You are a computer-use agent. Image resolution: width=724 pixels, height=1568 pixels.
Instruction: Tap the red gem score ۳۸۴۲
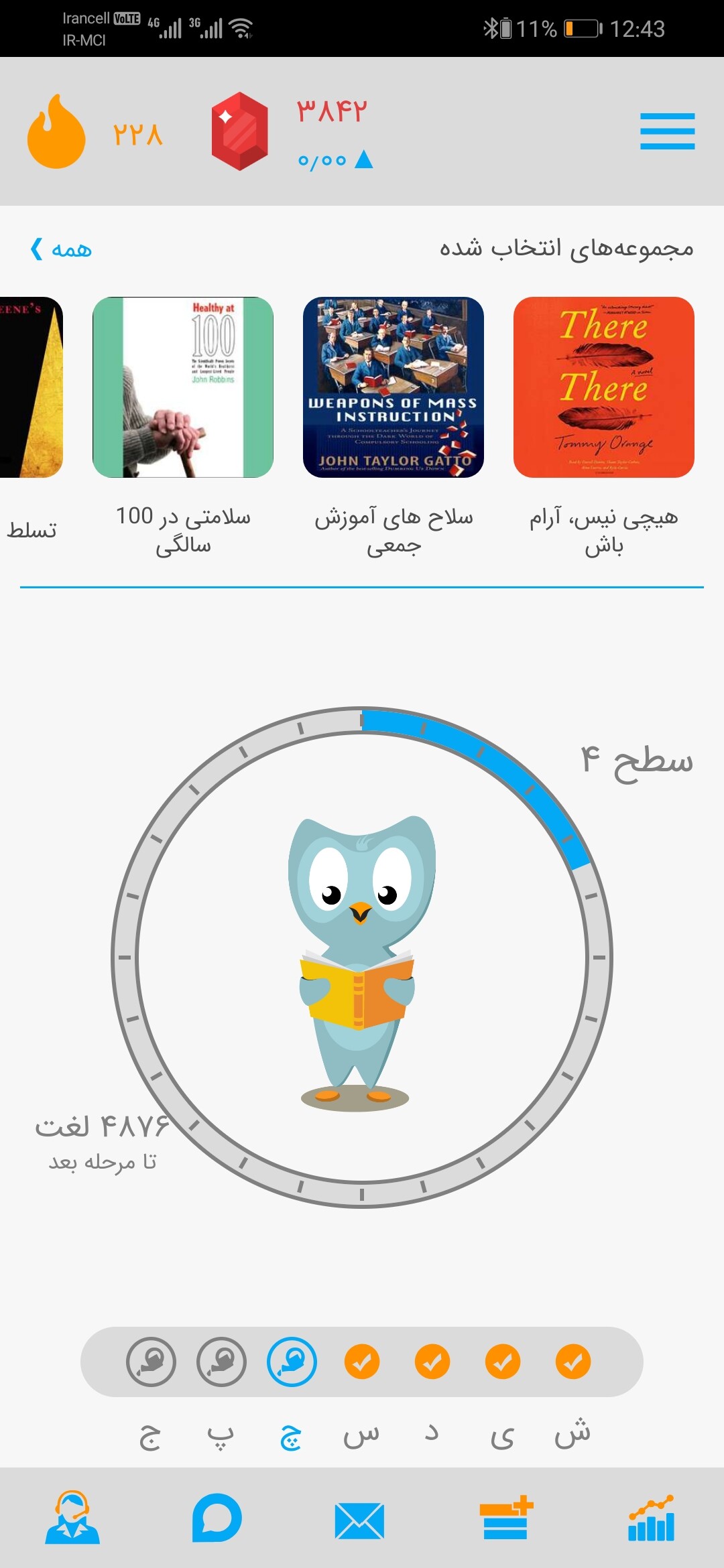coord(332,111)
